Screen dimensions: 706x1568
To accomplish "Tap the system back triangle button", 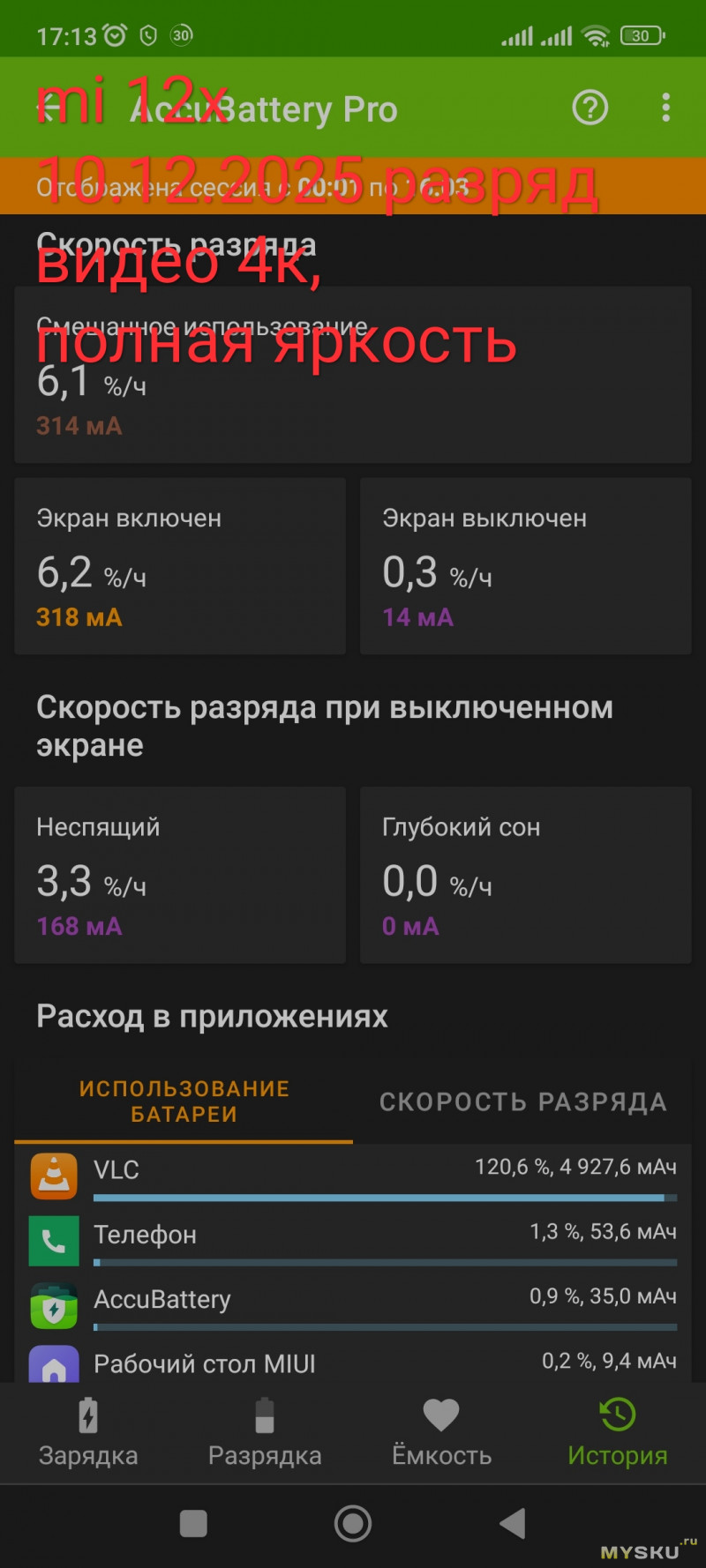I will 513,1523.
